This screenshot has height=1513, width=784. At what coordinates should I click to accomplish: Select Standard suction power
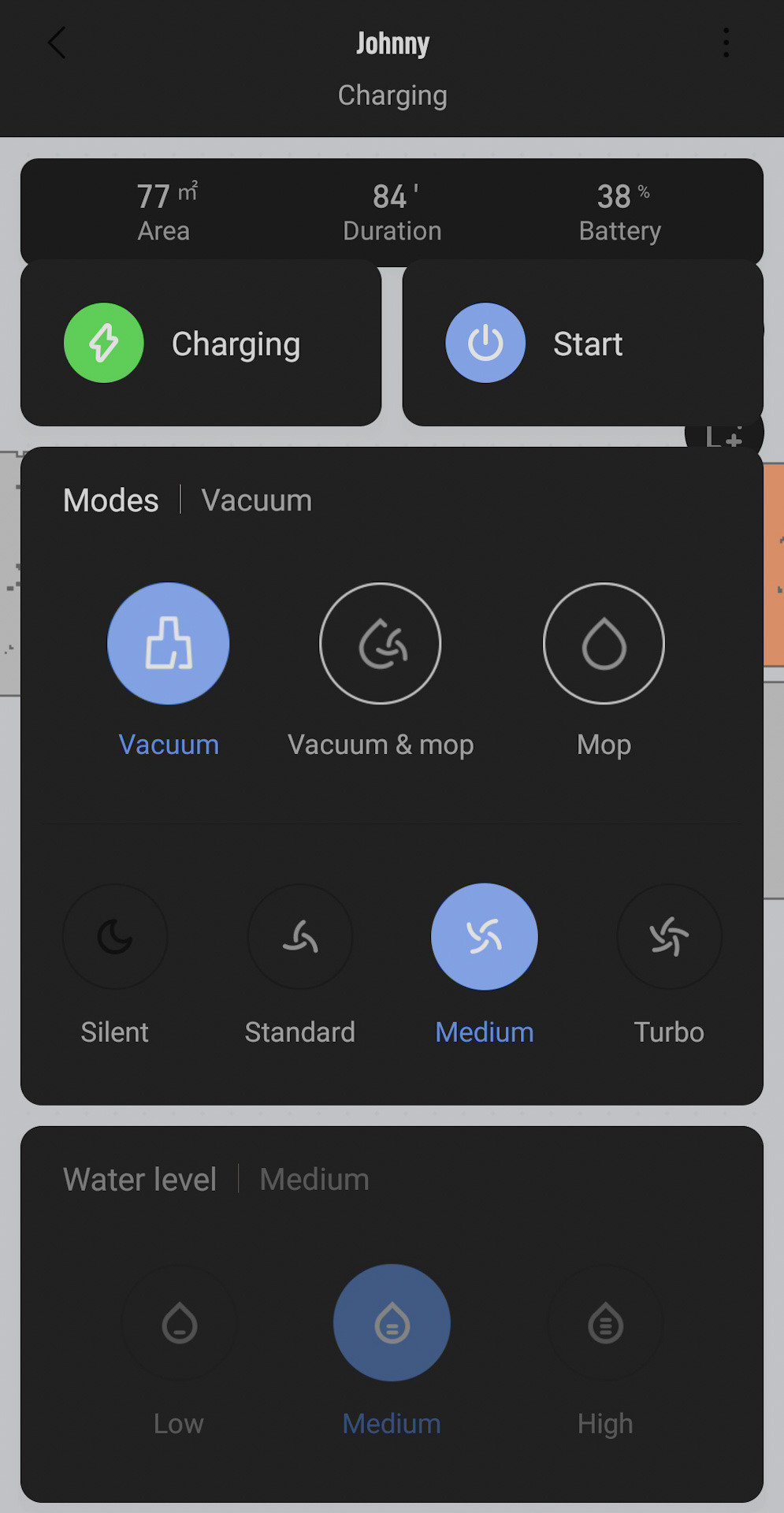[x=300, y=937]
